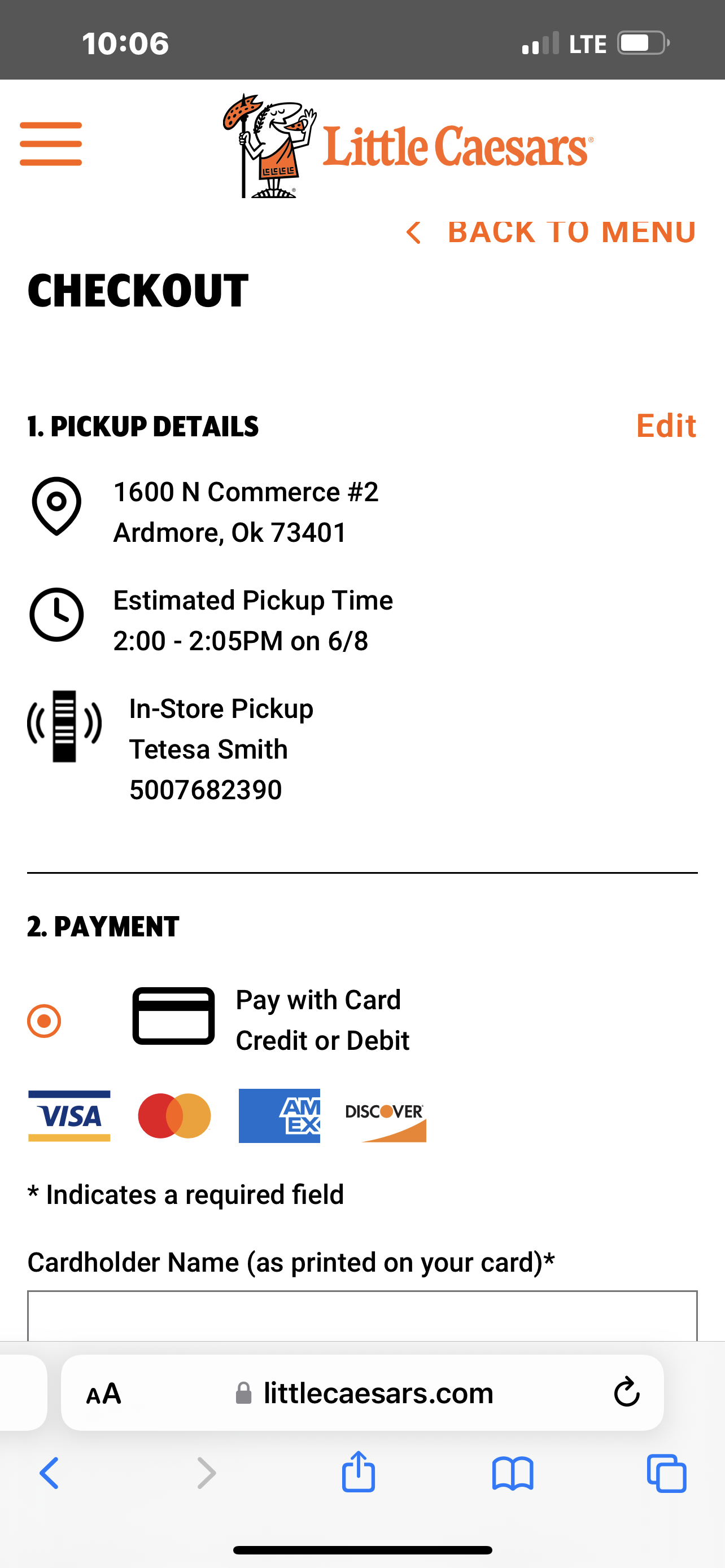The height and width of the screenshot is (1568, 725).
Task: Open Safari bookmarks
Action: [513, 1473]
